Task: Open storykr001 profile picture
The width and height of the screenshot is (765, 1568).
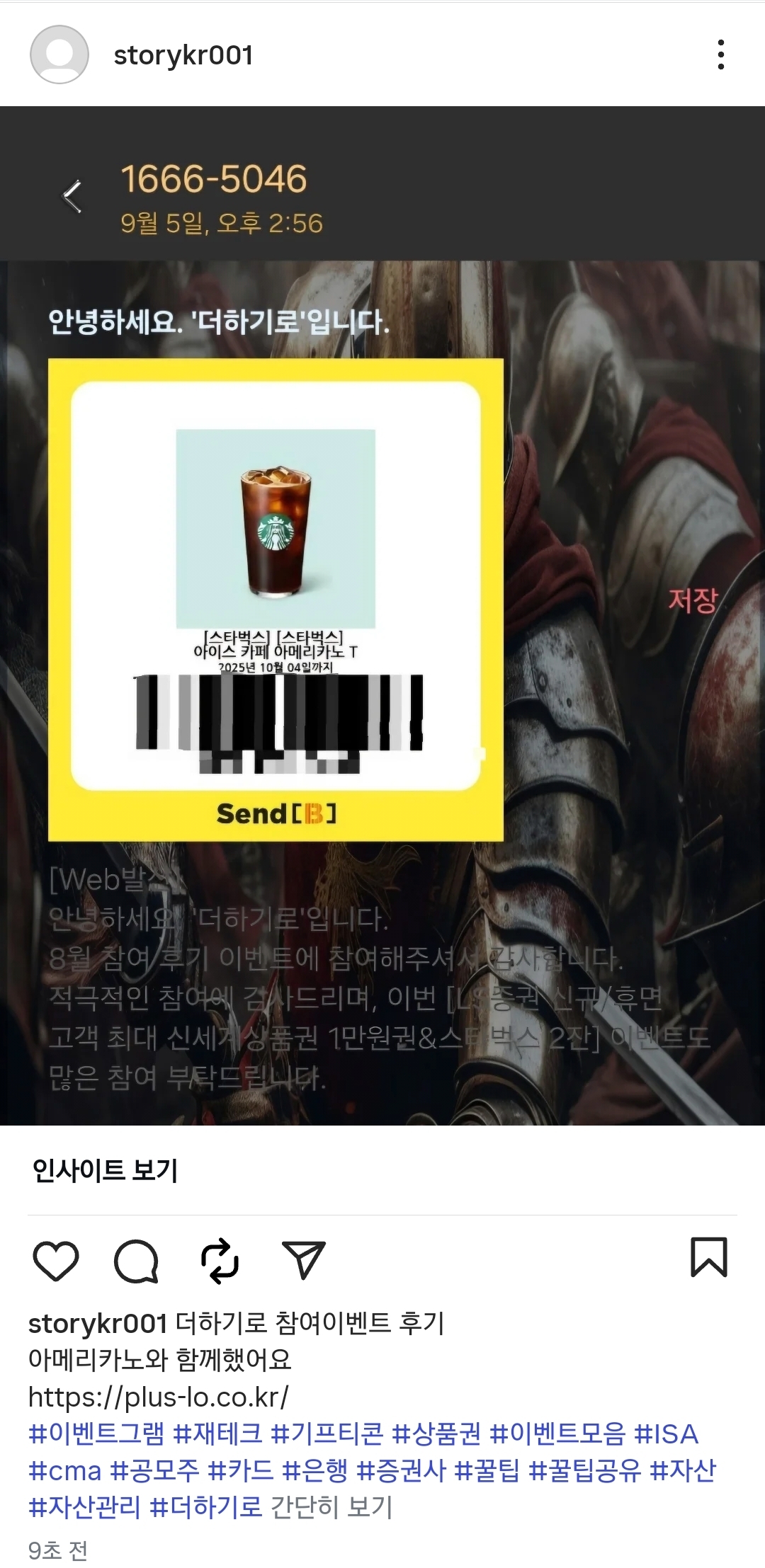Action: [59, 55]
